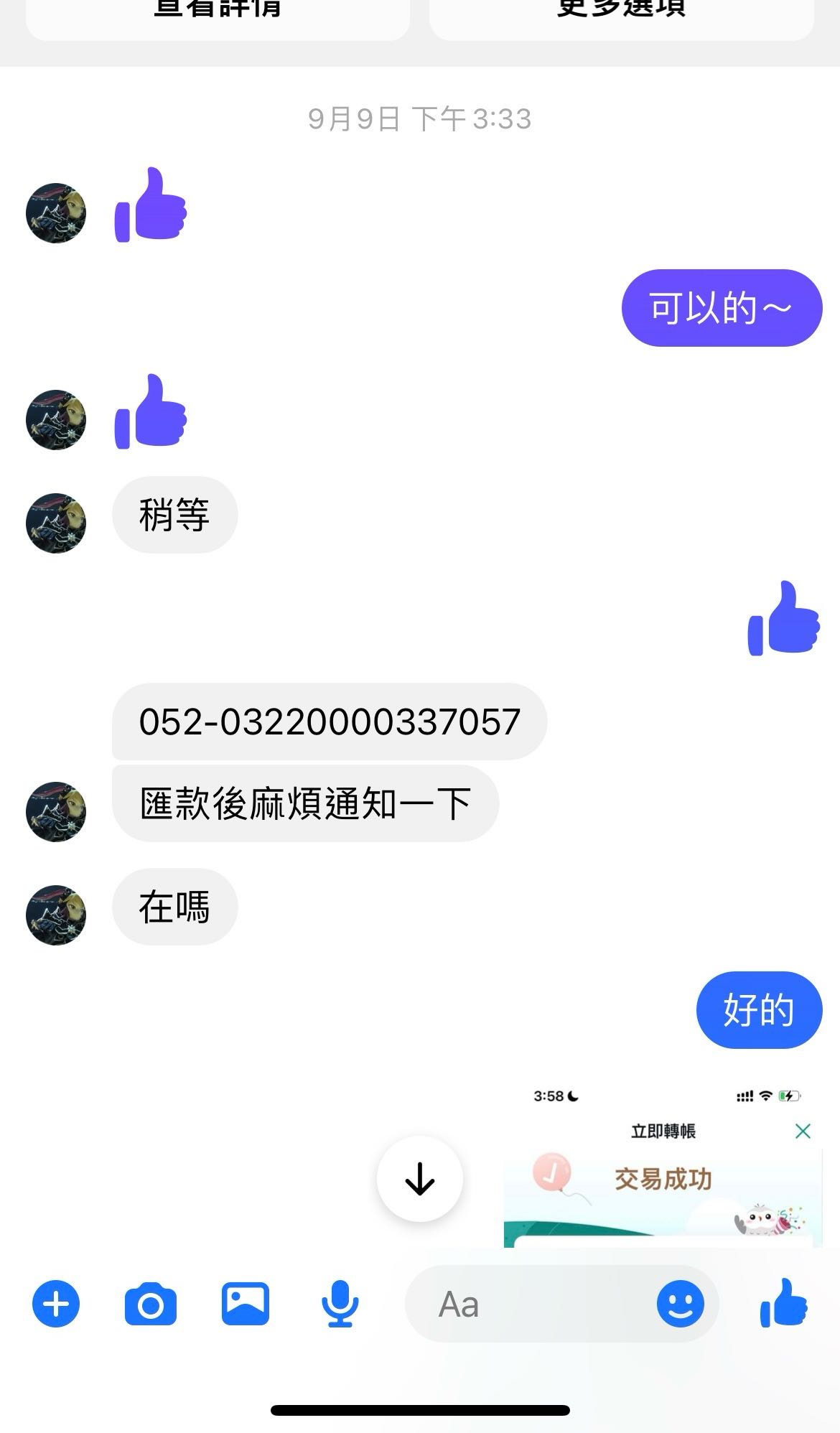Tap the 好的 blue message bubble

click(758, 1009)
